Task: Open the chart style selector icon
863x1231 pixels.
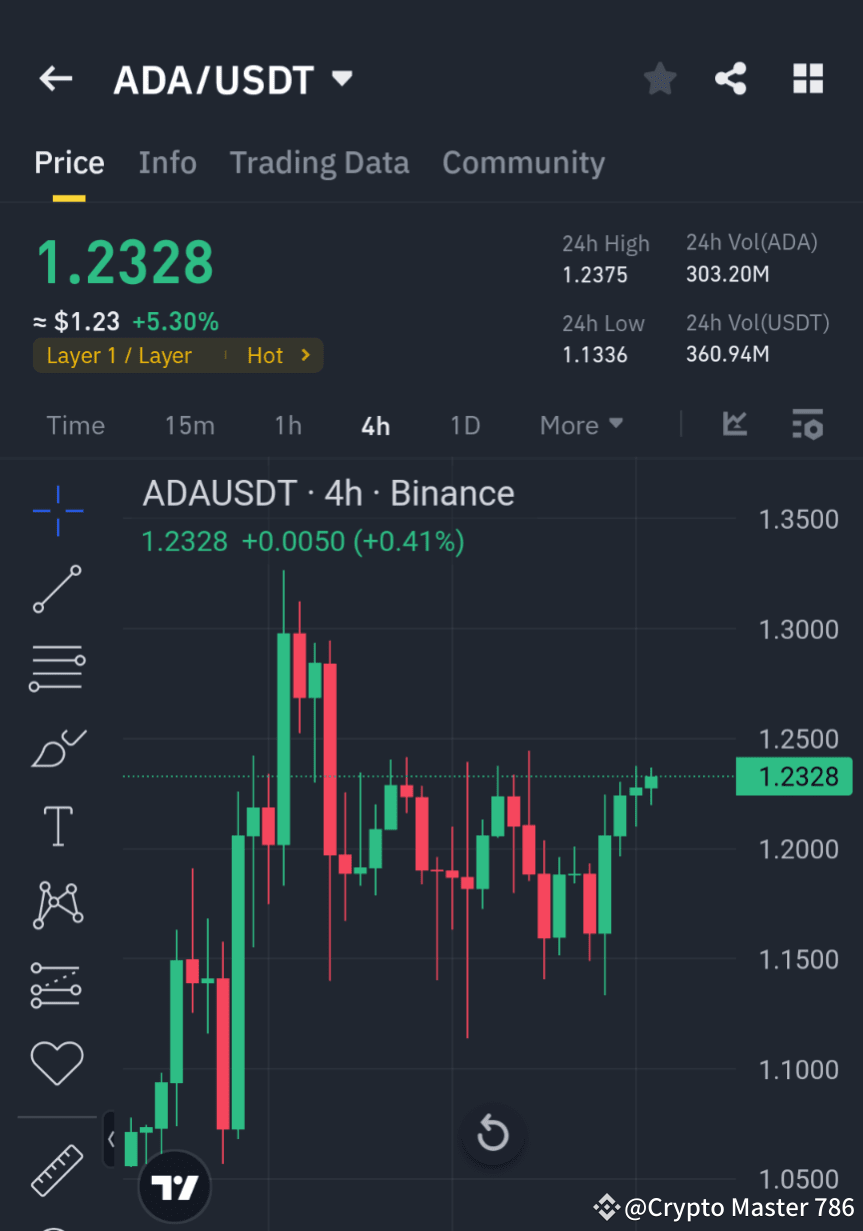Action: (x=735, y=424)
